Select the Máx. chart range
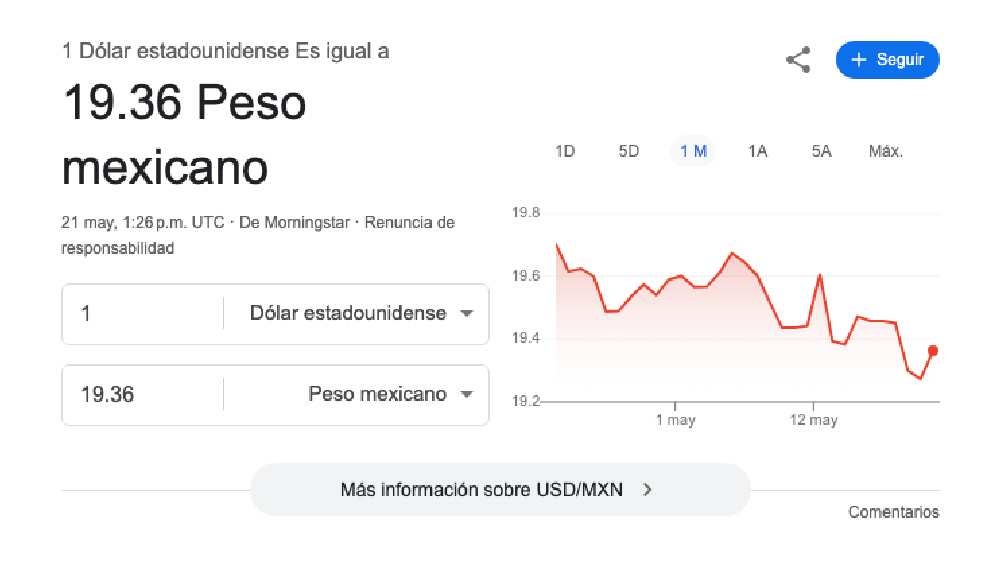1004x565 pixels. pos(885,151)
